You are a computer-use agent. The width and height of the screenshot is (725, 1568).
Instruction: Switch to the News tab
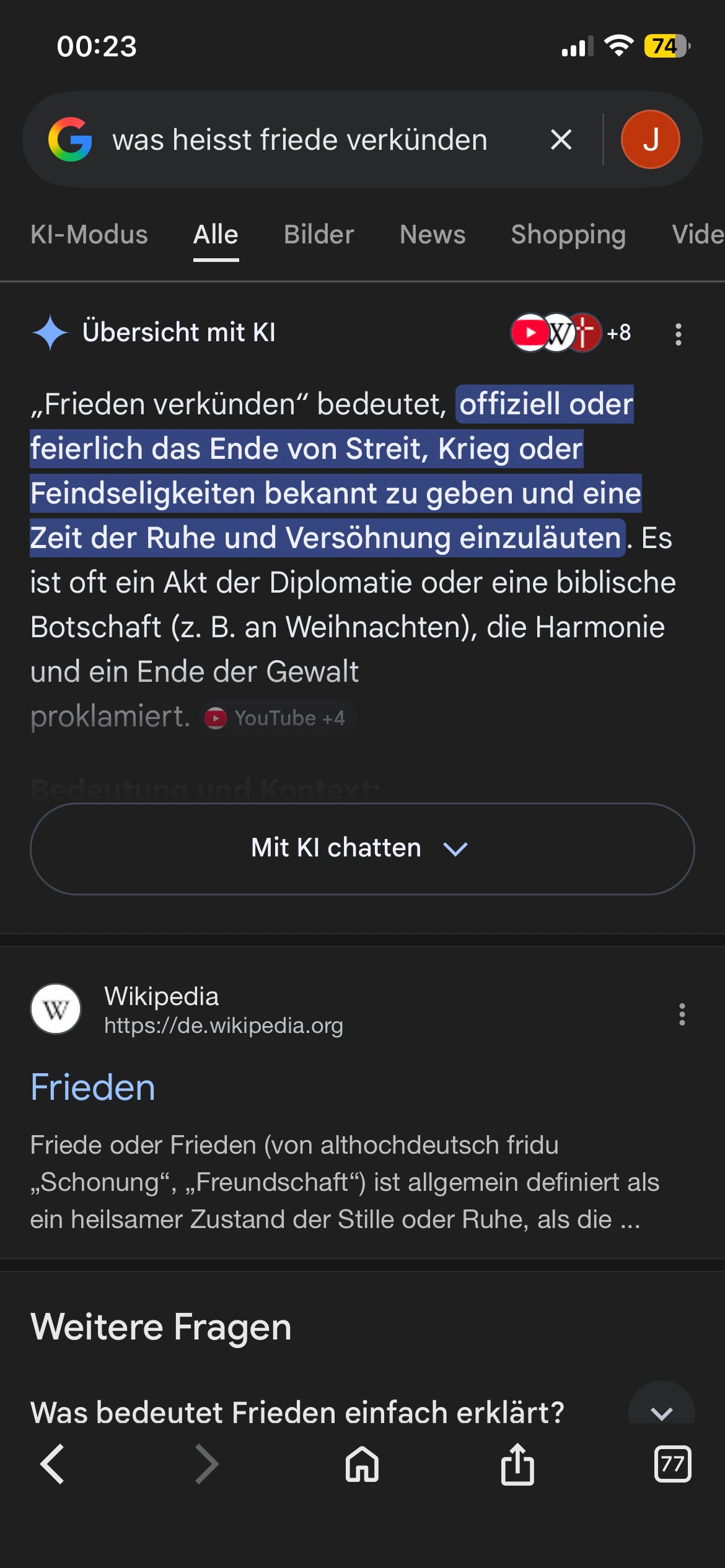point(433,235)
